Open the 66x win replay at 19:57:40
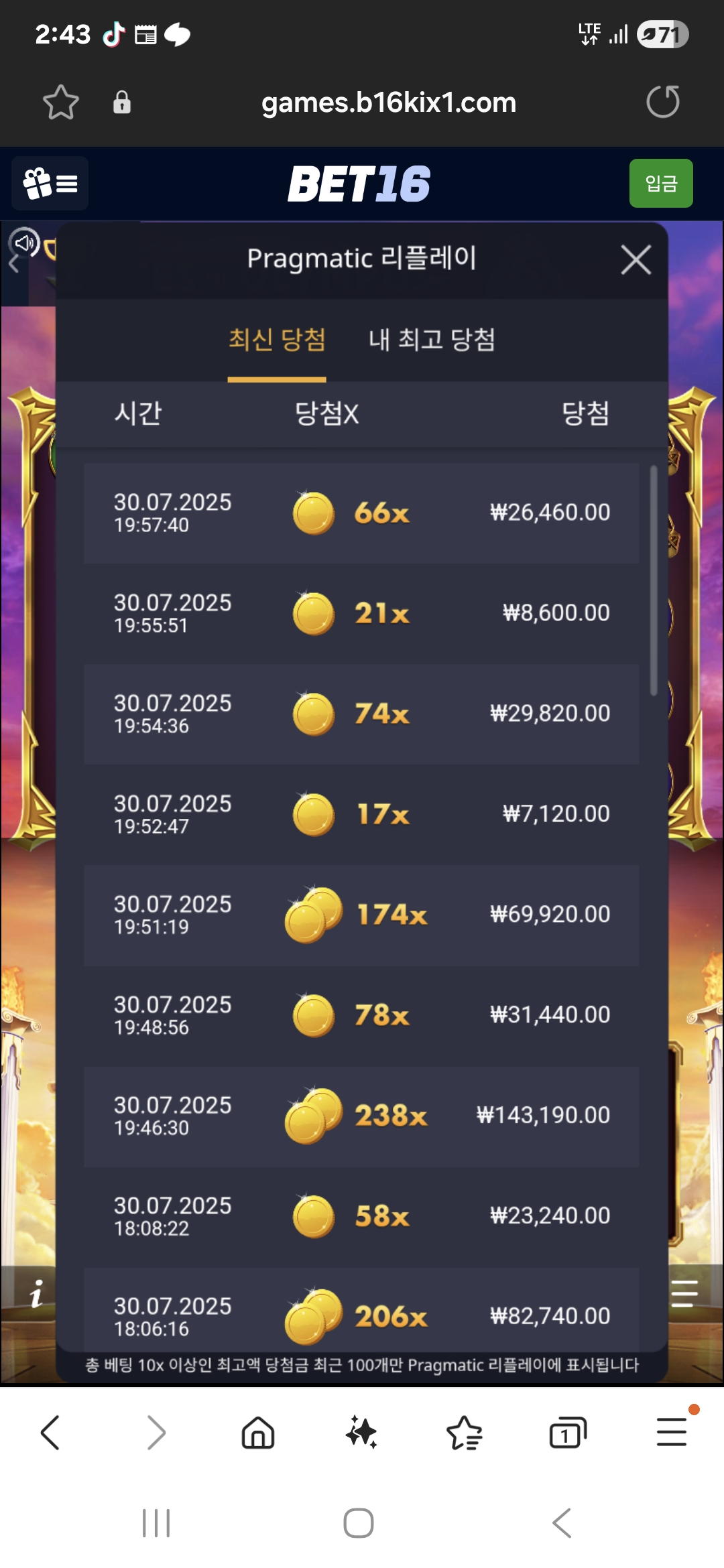This screenshot has width=724, height=1568. pos(361,513)
